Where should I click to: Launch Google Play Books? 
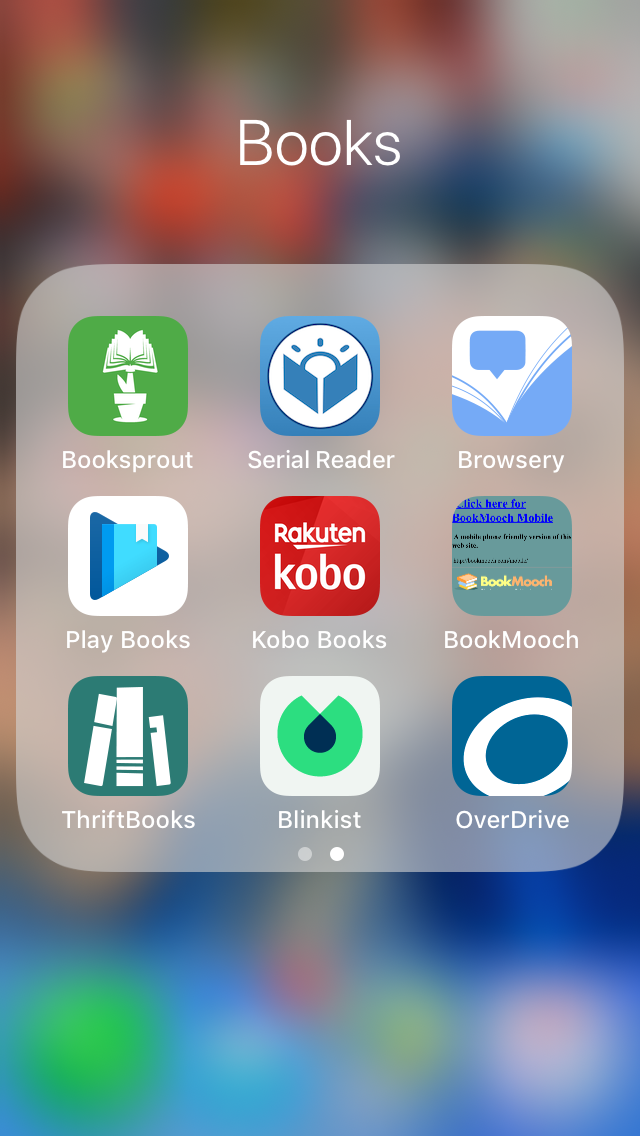pyautogui.click(x=128, y=556)
